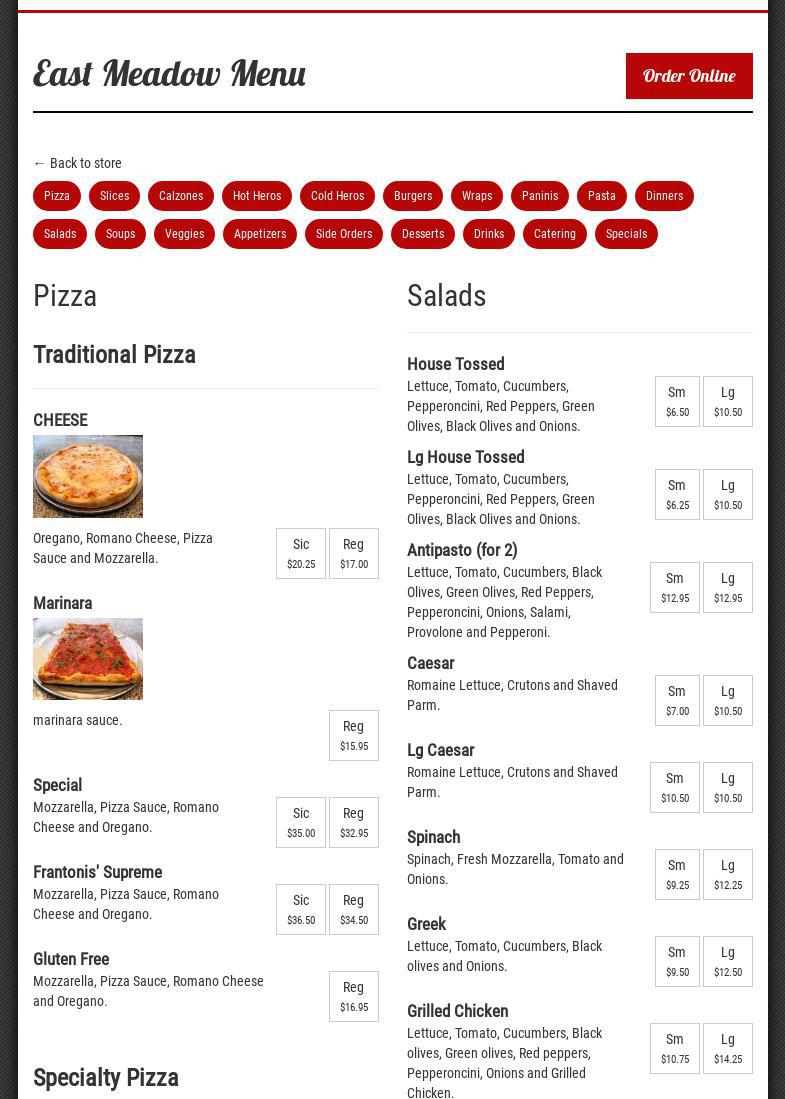Pick Sic size Frantonis' Supreme pizza
Screen dimensions: 785x1099
point(301,909)
